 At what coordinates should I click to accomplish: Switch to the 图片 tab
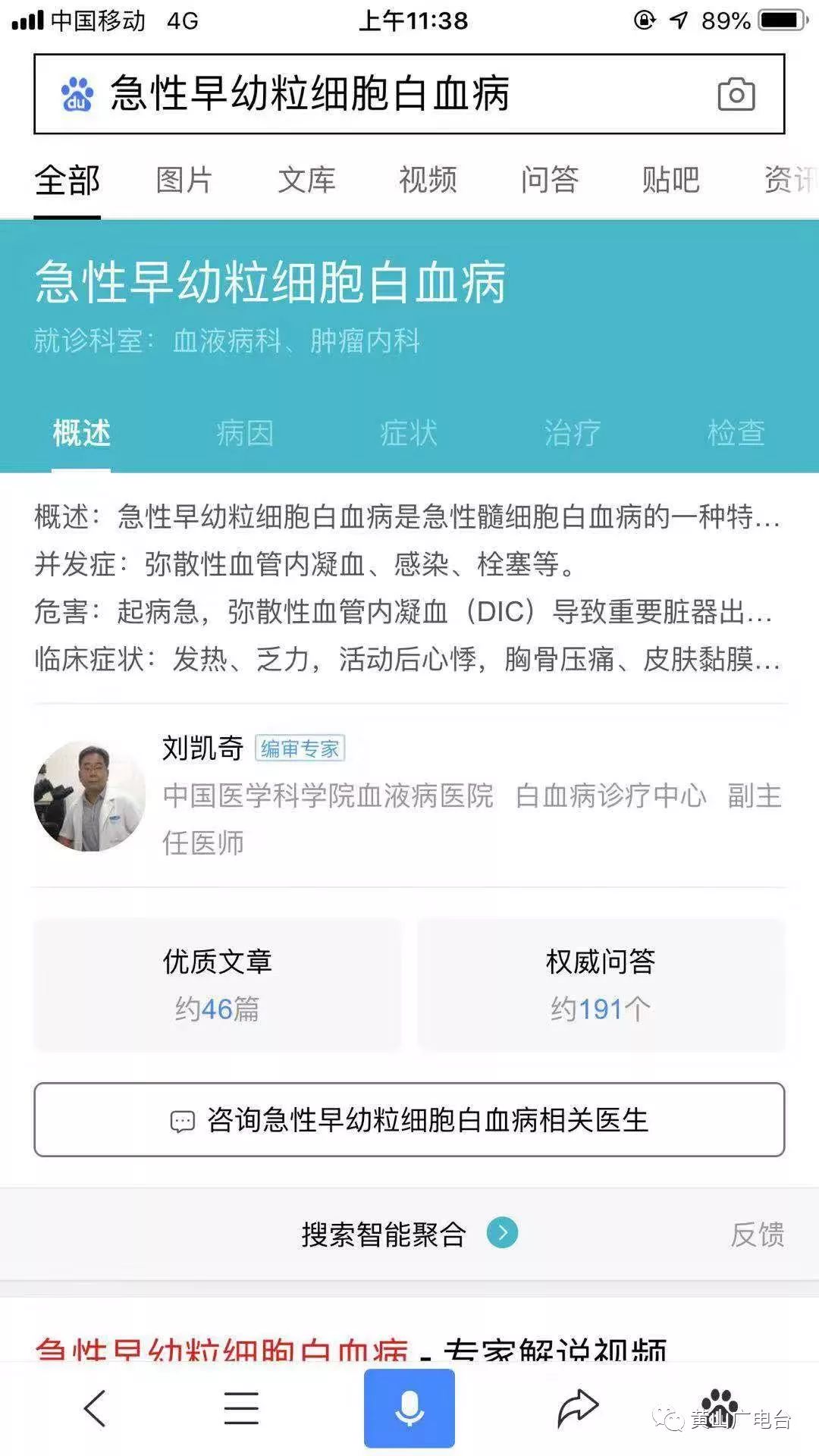[x=184, y=180]
